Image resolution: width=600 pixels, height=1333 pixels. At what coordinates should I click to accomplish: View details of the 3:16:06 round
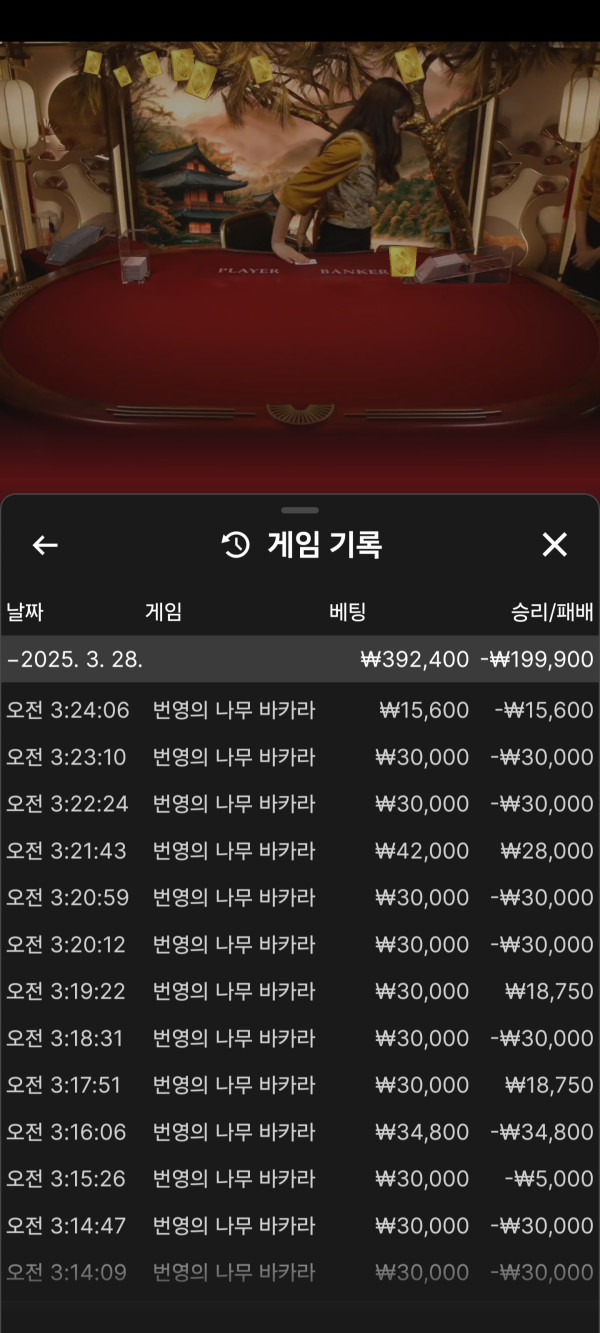tap(300, 1132)
